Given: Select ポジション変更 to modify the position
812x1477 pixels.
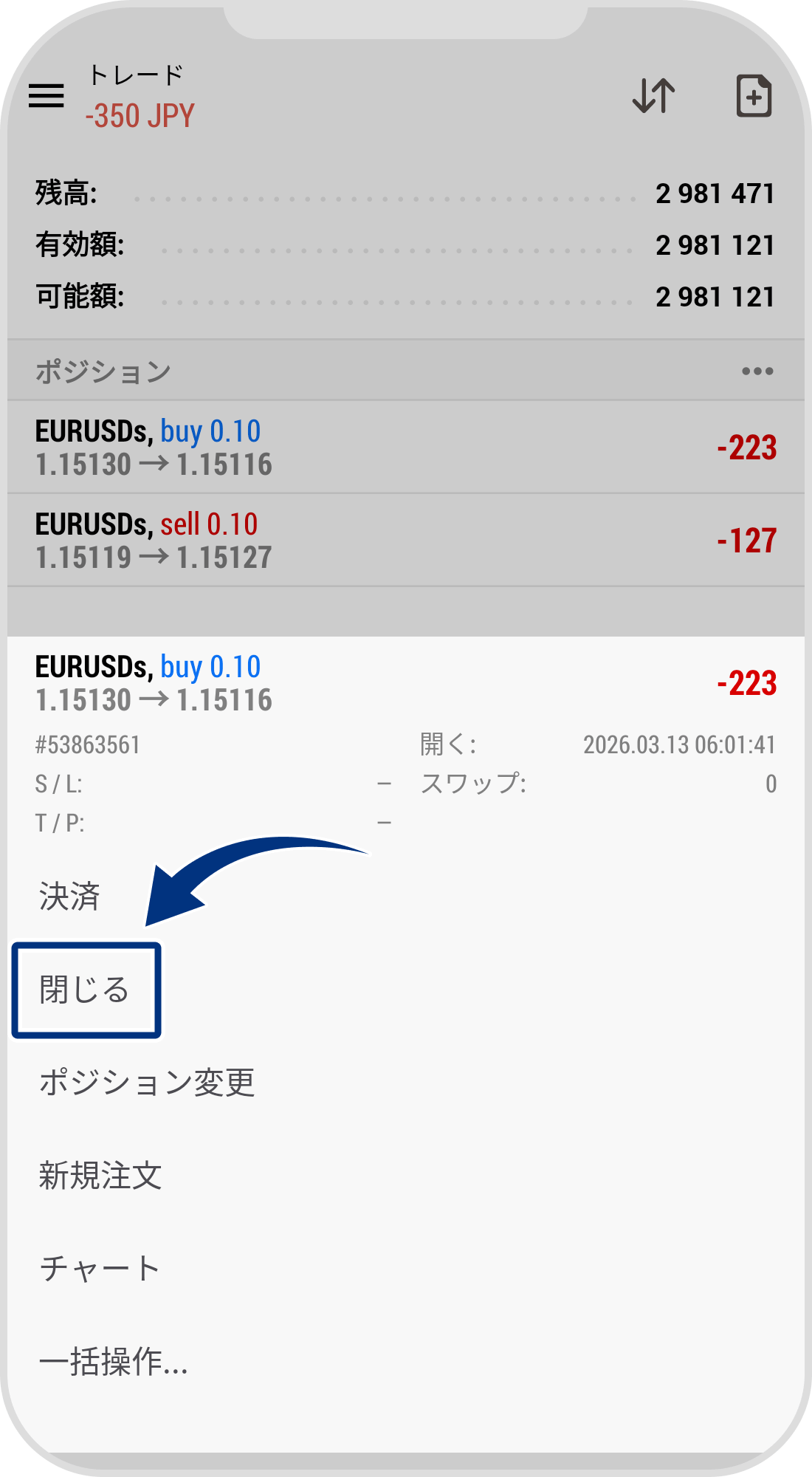Looking at the screenshot, I should [x=147, y=1083].
